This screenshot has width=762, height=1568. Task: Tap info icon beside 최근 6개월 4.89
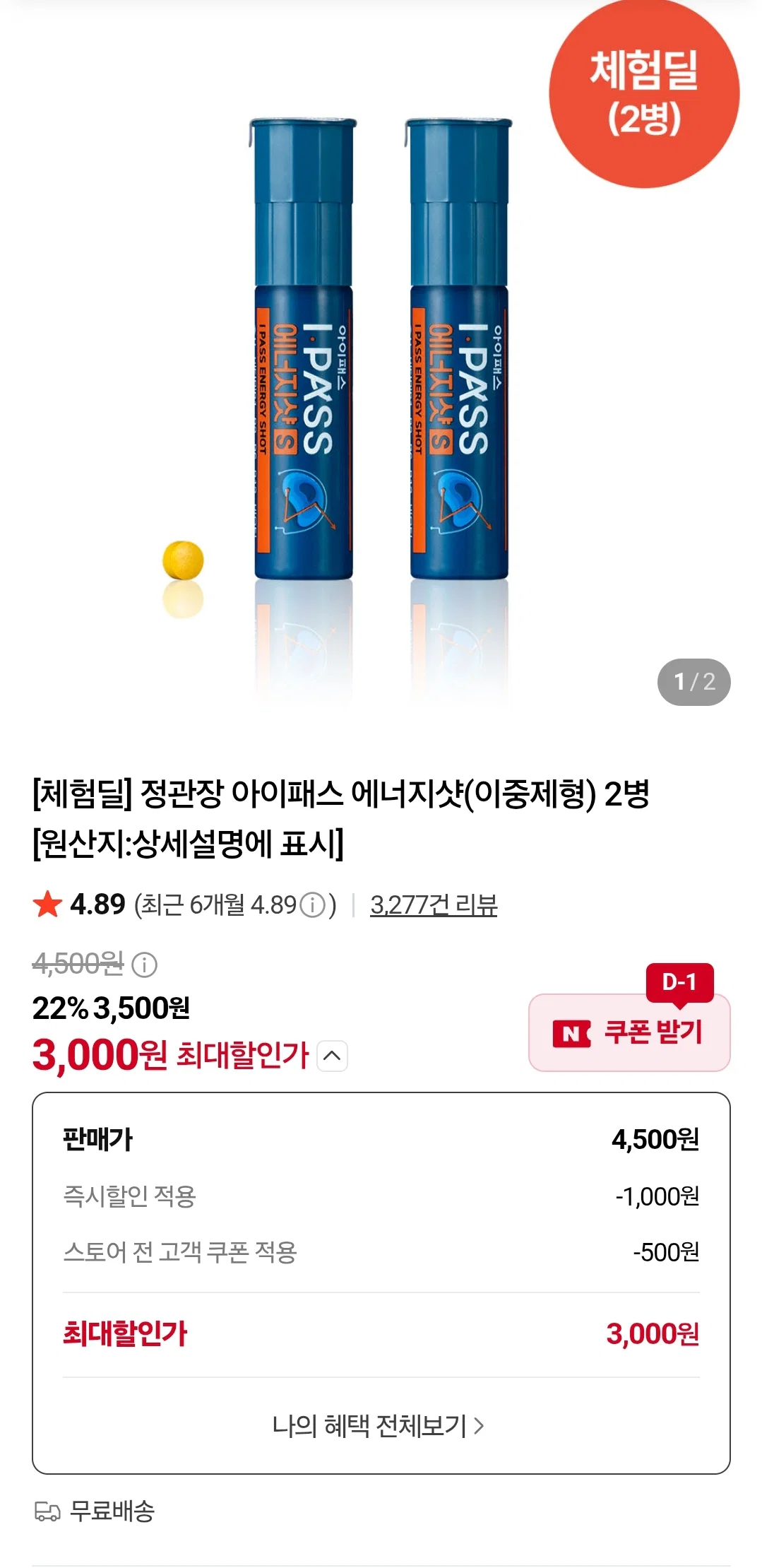click(313, 904)
